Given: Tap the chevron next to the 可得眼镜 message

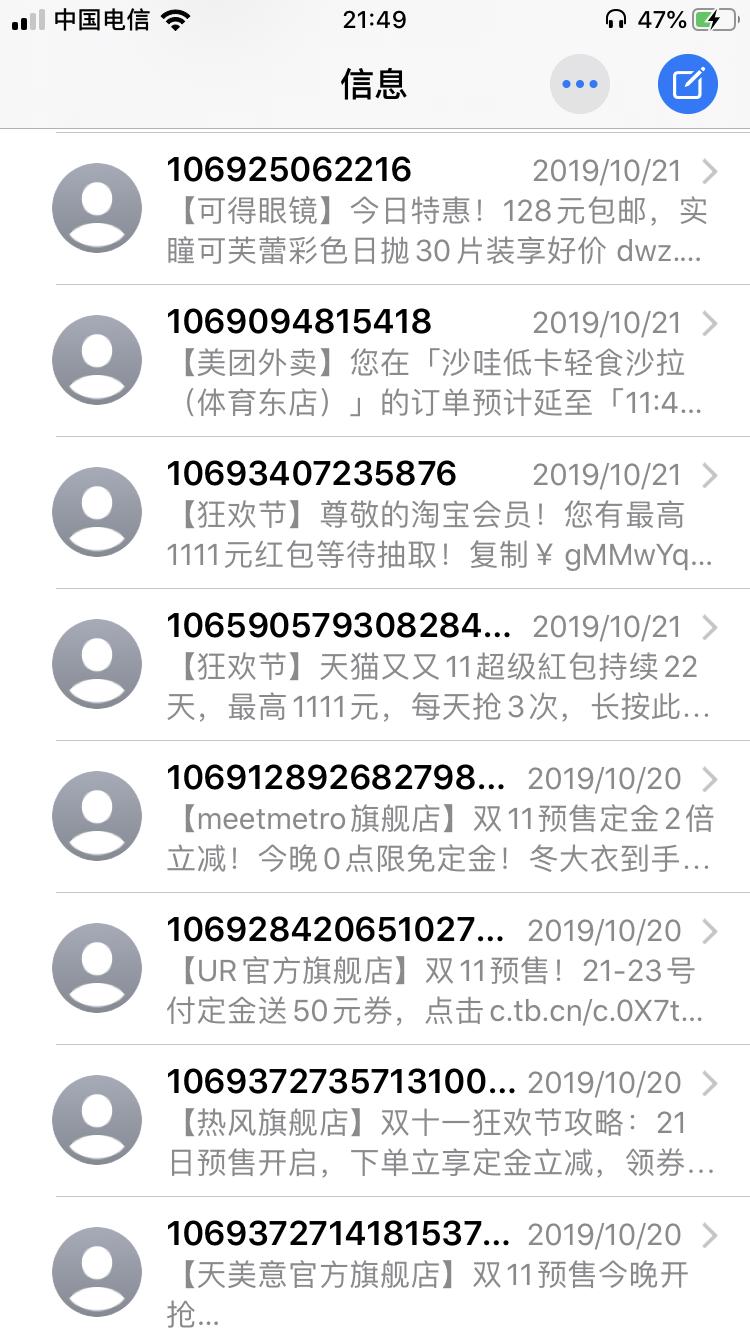Looking at the screenshot, I should pyautogui.click(x=710, y=170).
